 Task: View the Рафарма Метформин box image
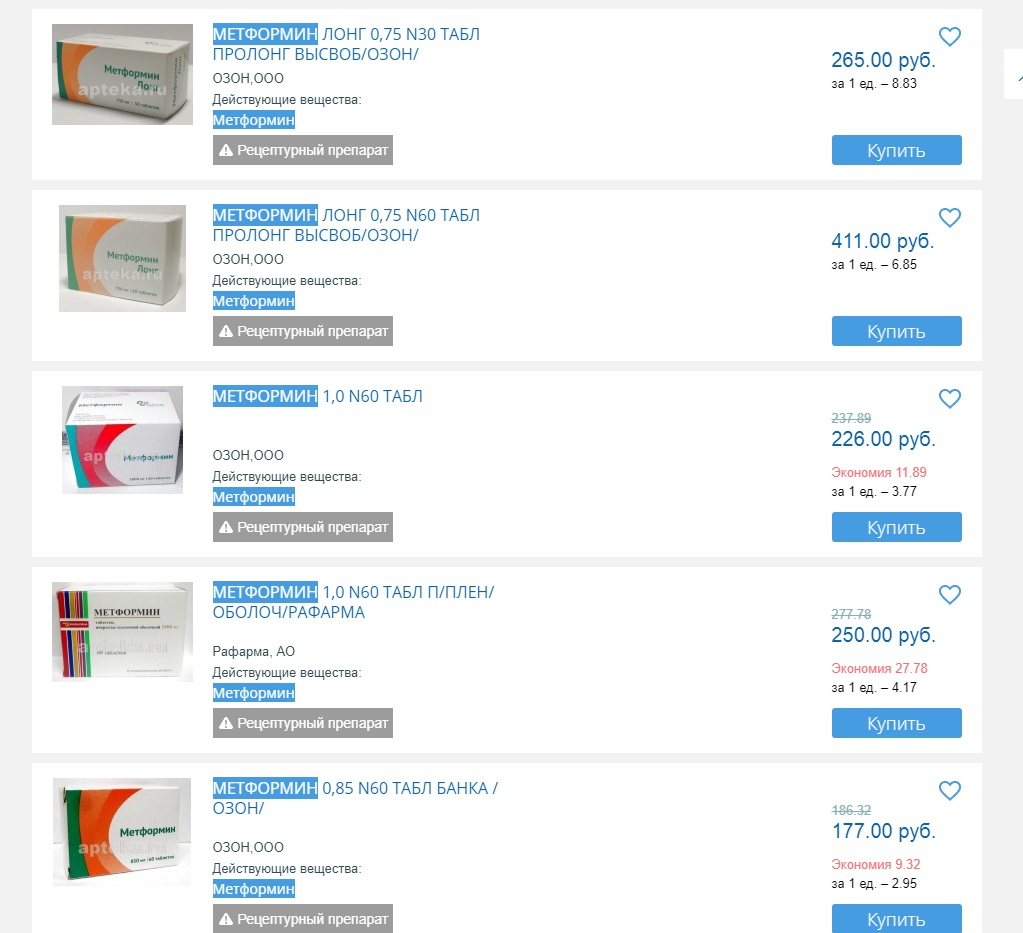click(x=122, y=632)
